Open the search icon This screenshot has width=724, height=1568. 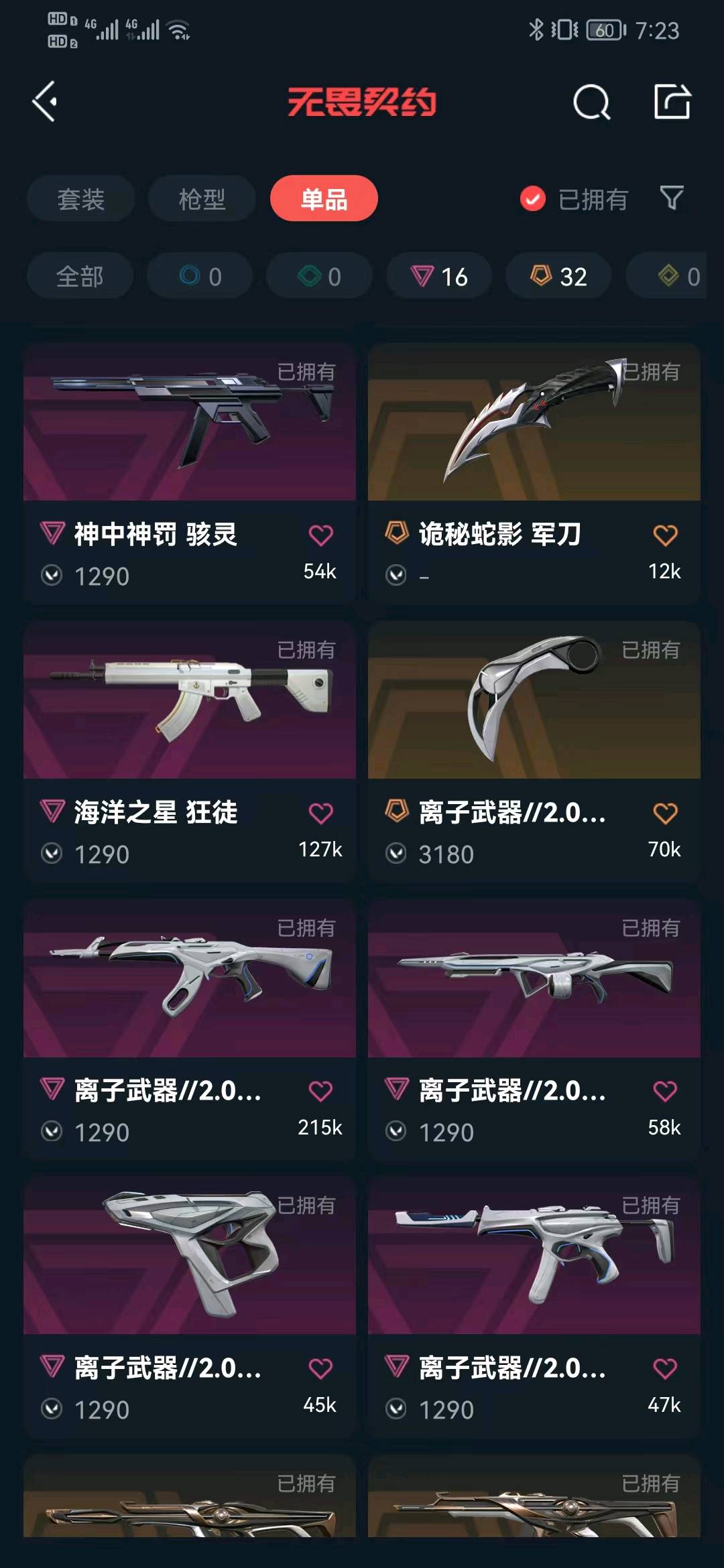(592, 102)
